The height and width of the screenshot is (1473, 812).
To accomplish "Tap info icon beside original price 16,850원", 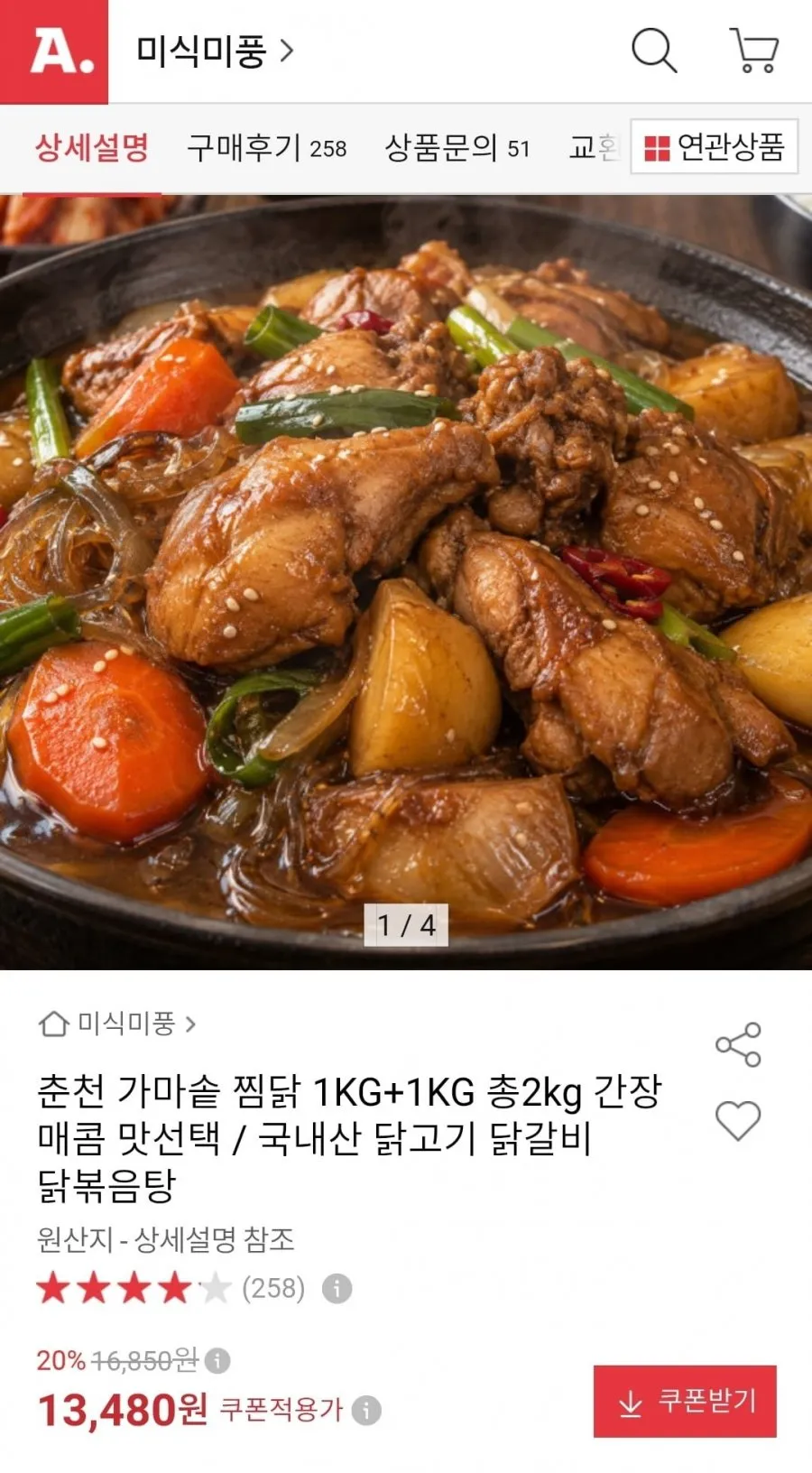I will (217, 1360).
